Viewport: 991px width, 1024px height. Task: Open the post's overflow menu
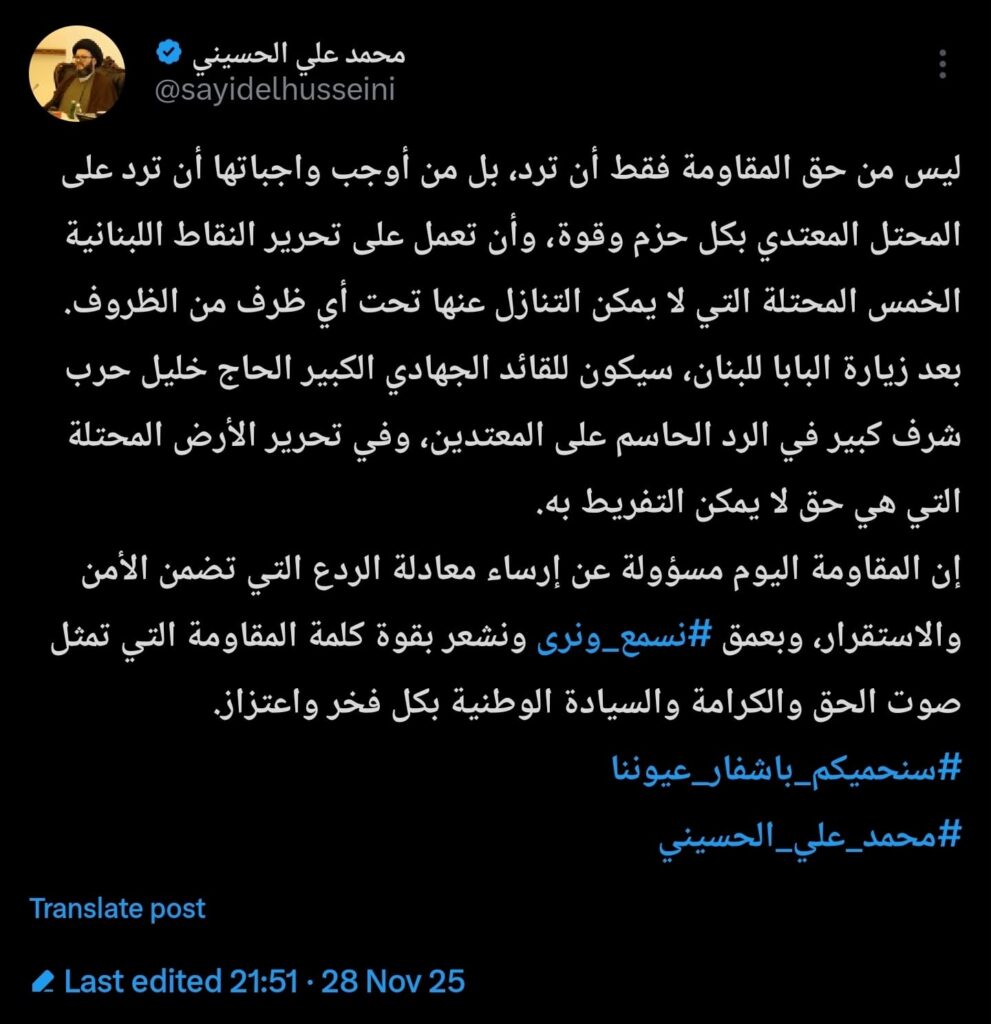(942, 65)
